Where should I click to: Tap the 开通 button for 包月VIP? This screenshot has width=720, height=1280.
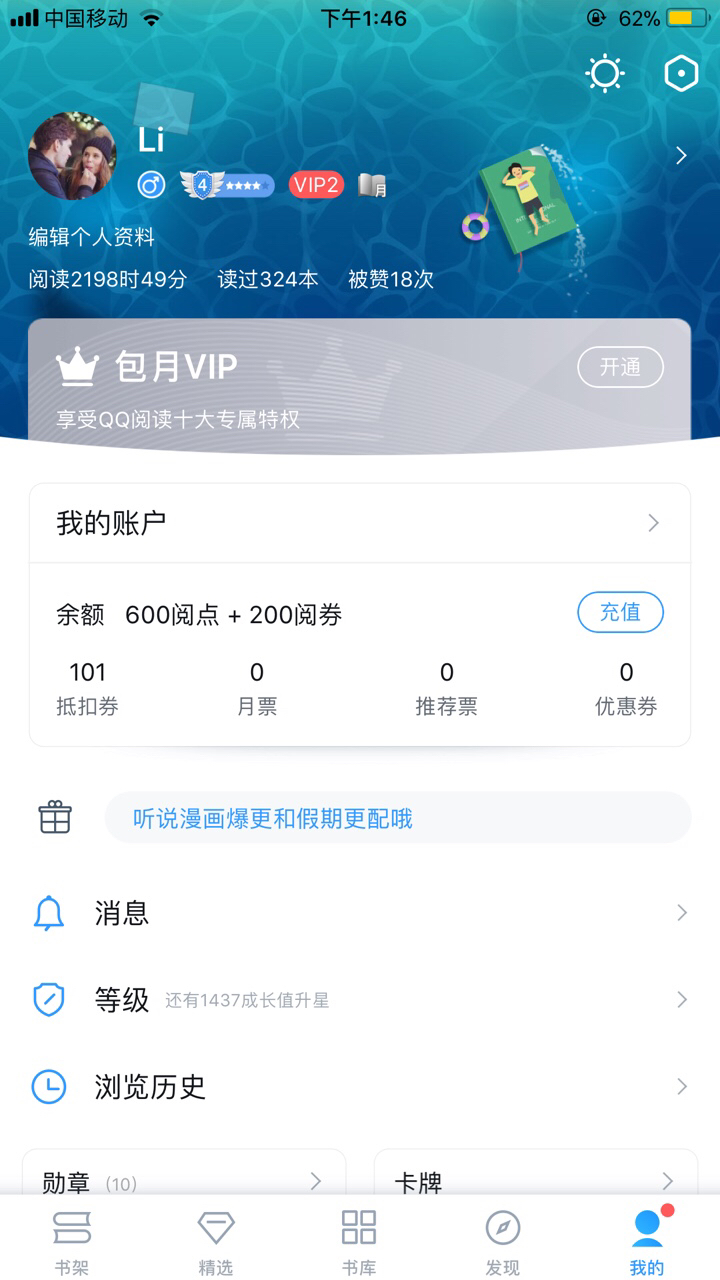point(620,367)
